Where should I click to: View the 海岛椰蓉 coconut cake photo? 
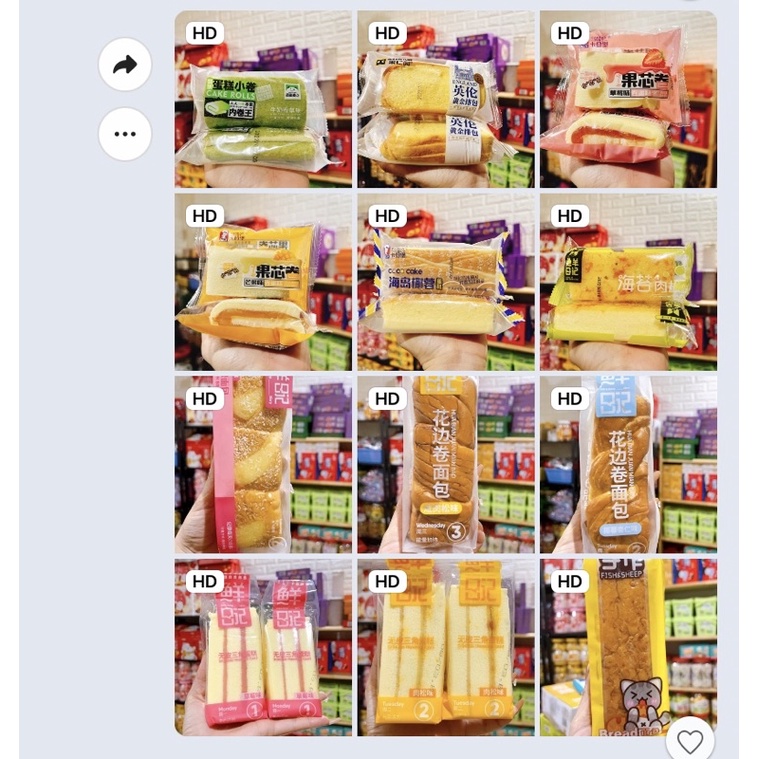coord(446,282)
